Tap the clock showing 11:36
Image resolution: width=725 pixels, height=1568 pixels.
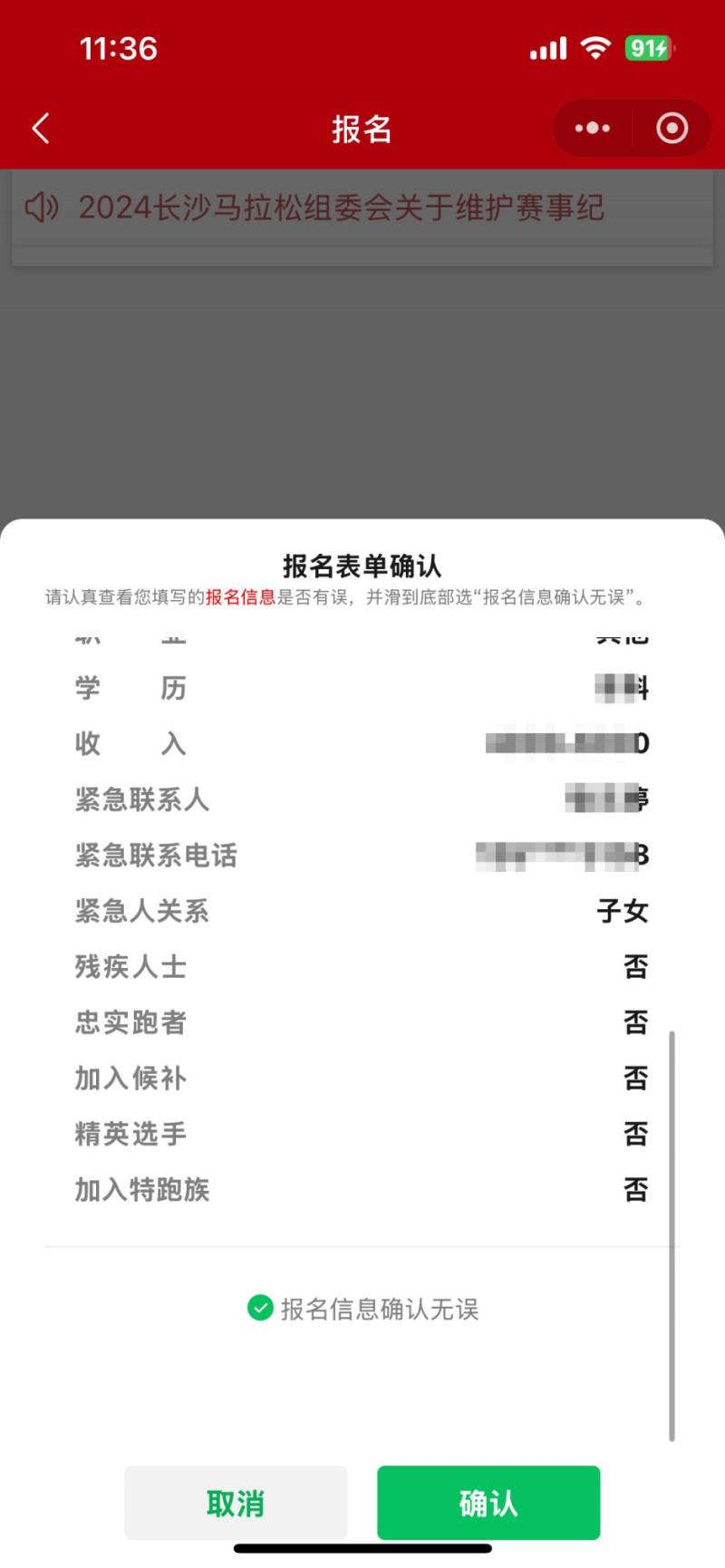[x=118, y=48]
